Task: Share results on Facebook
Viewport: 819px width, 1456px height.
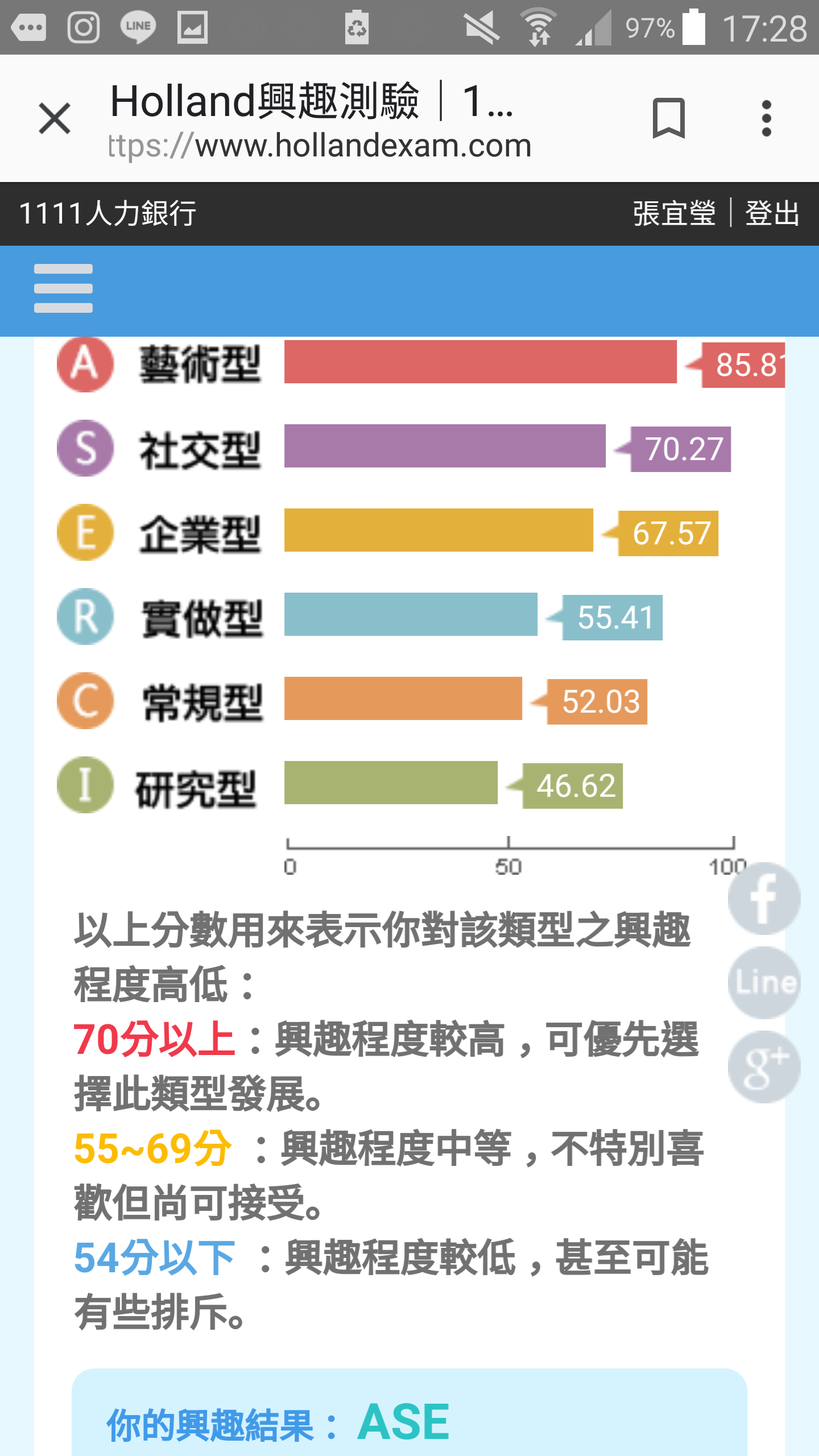Action: [x=764, y=898]
